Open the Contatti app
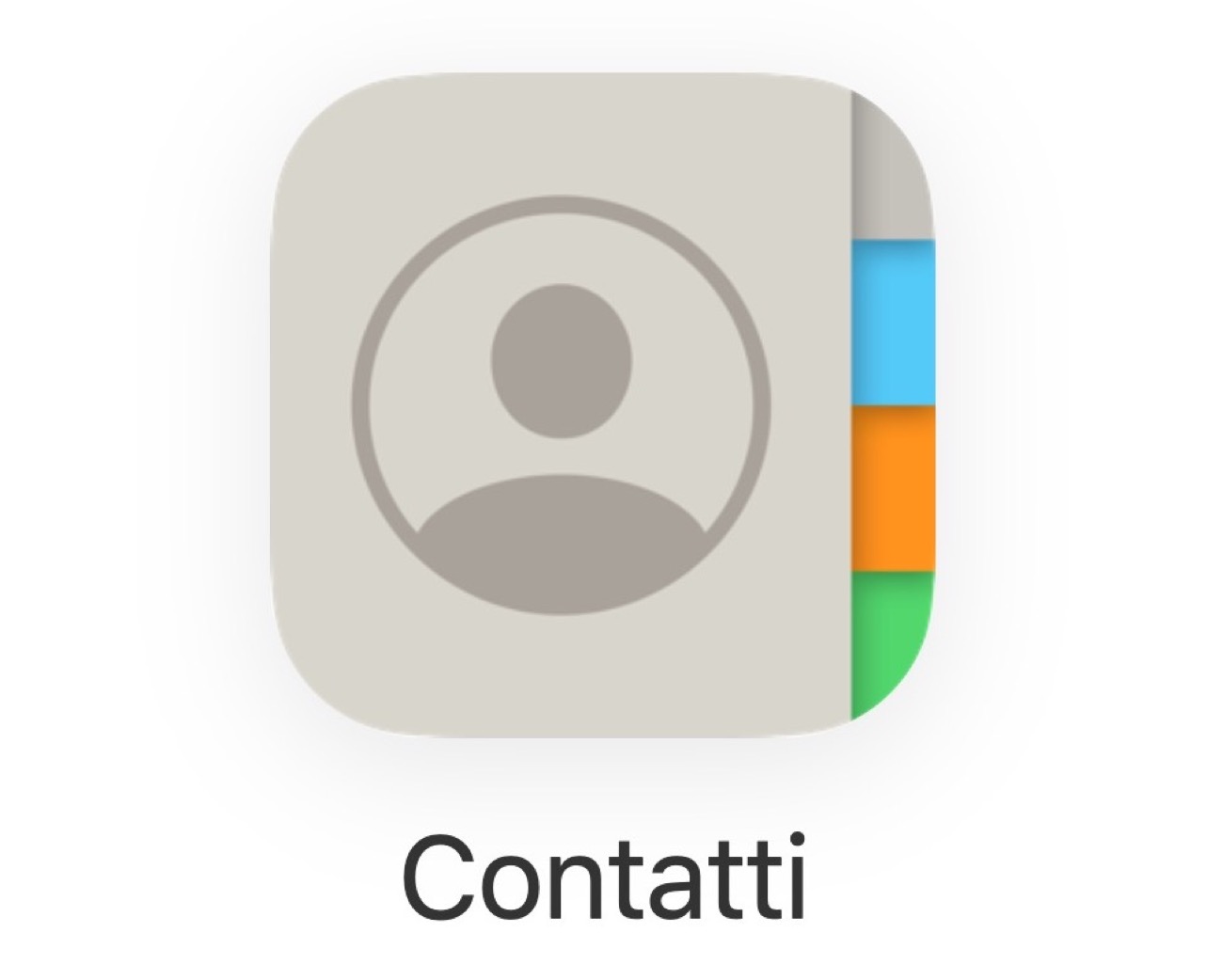The height and width of the screenshot is (980, 1223). click(602, 404)
